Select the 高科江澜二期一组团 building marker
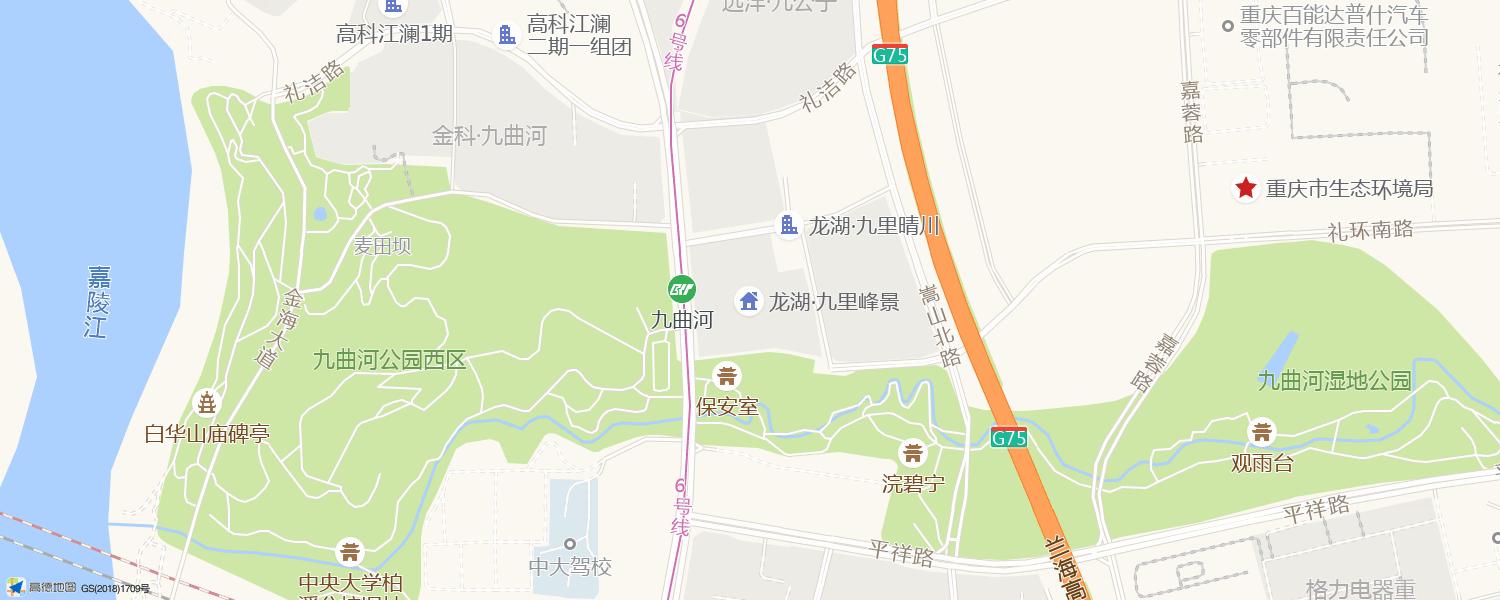 pyautogui.click(x=507, y=34)
